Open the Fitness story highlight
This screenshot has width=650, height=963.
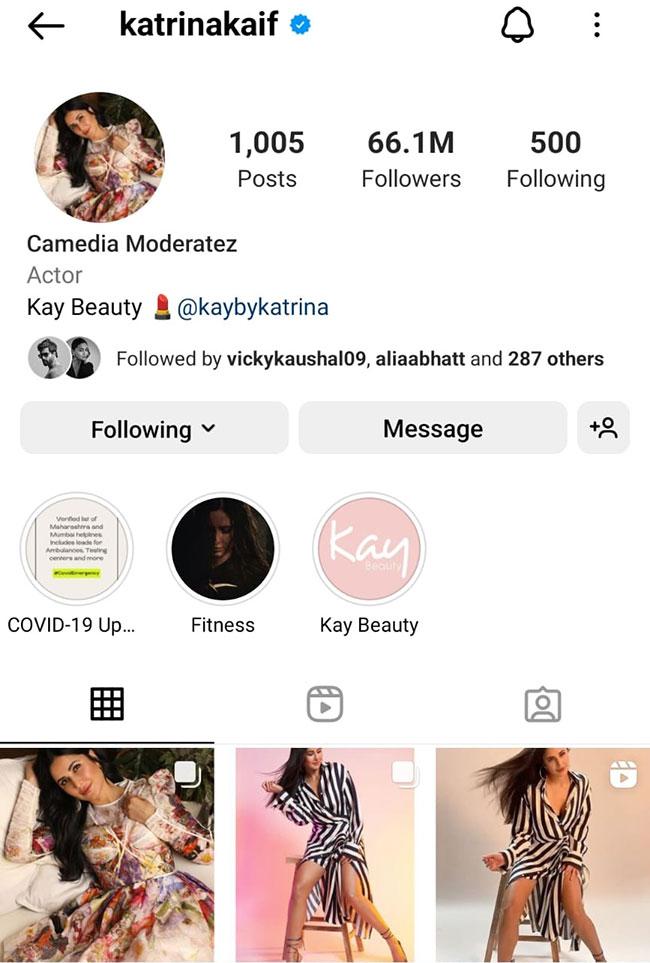[x=223, y=547]
